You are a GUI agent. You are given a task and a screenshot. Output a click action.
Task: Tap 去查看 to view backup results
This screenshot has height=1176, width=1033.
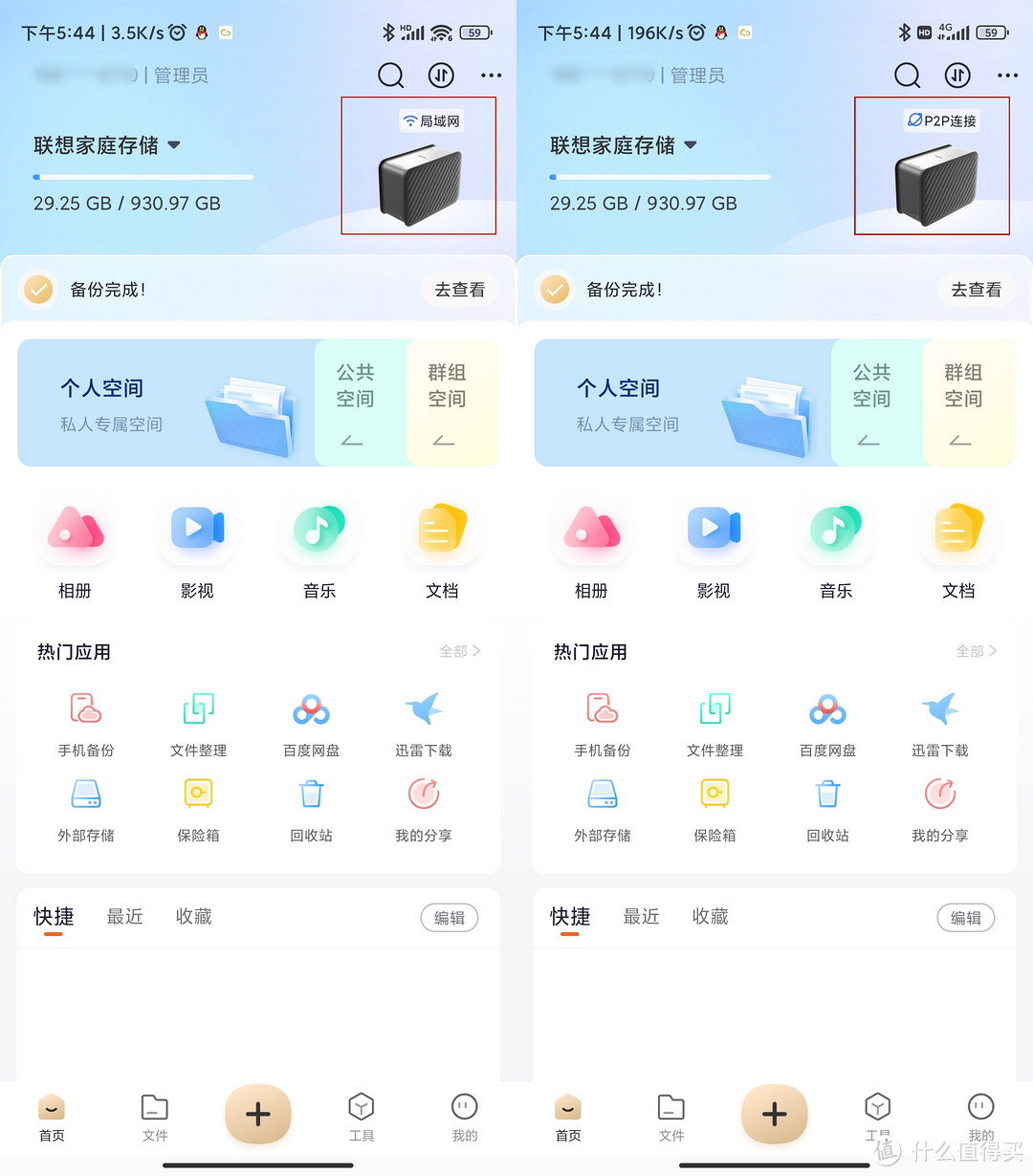click(460, 290)
